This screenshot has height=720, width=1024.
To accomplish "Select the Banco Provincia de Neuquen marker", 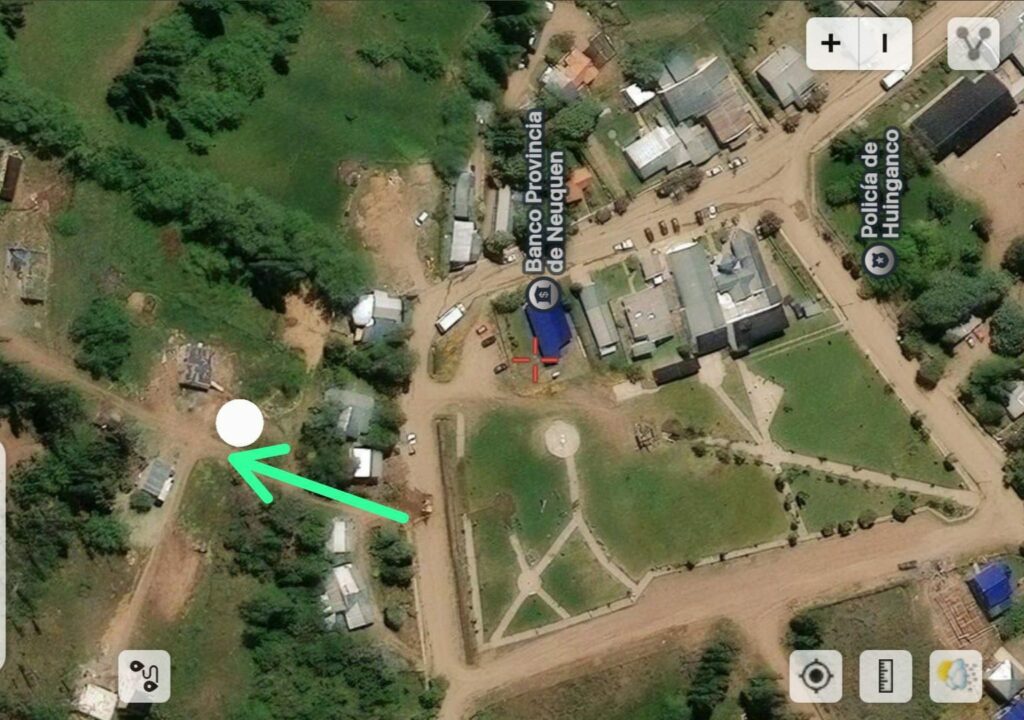I will click(x=543, y=293).
